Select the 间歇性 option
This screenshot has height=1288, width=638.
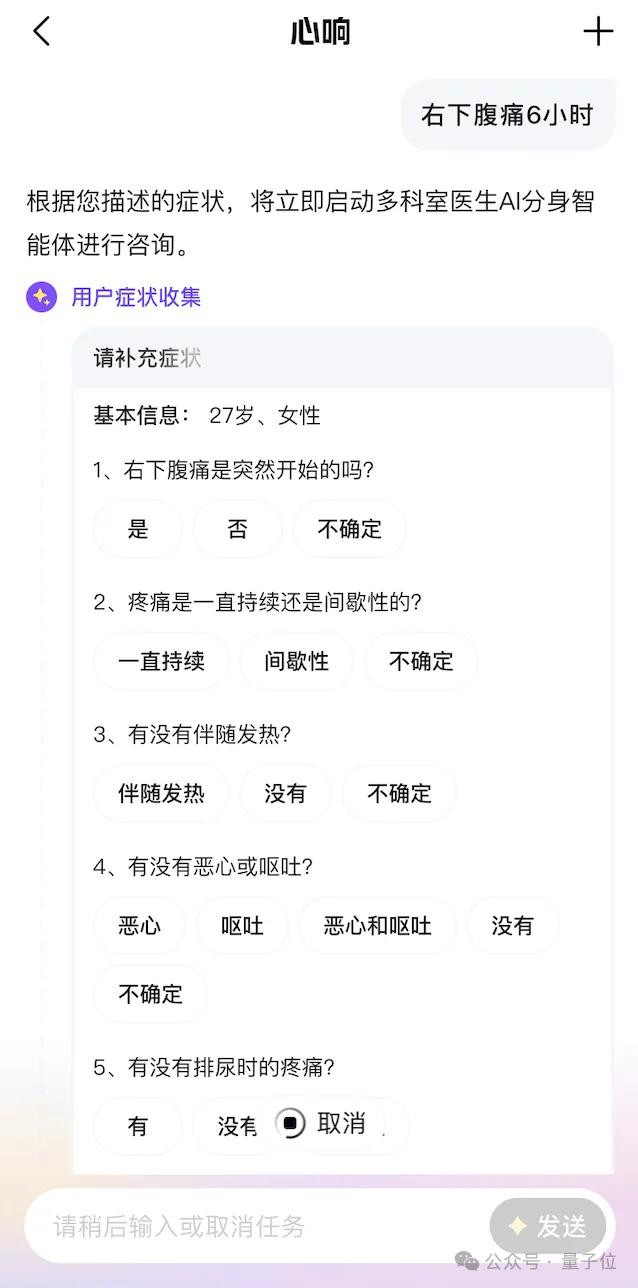(296, 661)
